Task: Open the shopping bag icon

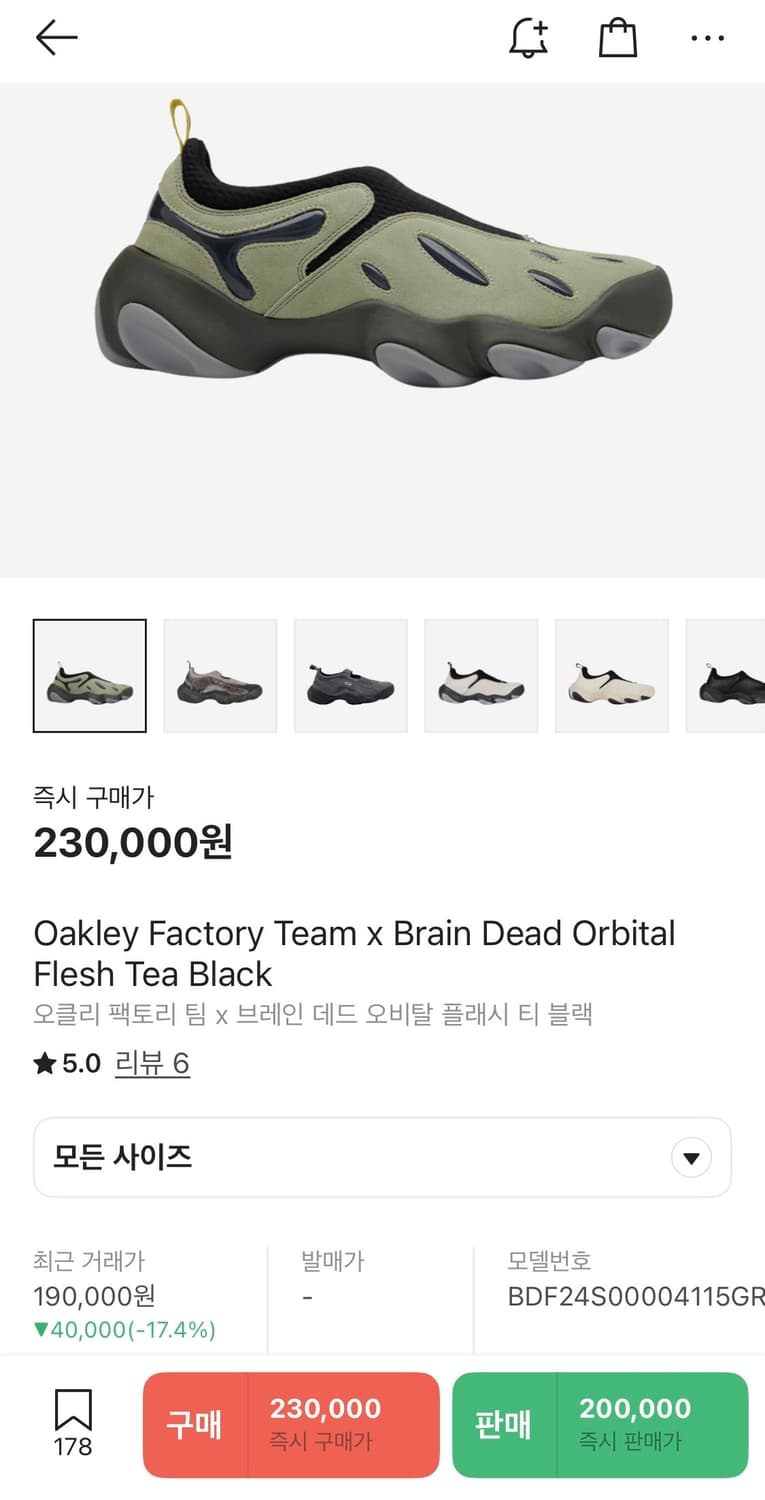Action: click(x=617, y=37)
